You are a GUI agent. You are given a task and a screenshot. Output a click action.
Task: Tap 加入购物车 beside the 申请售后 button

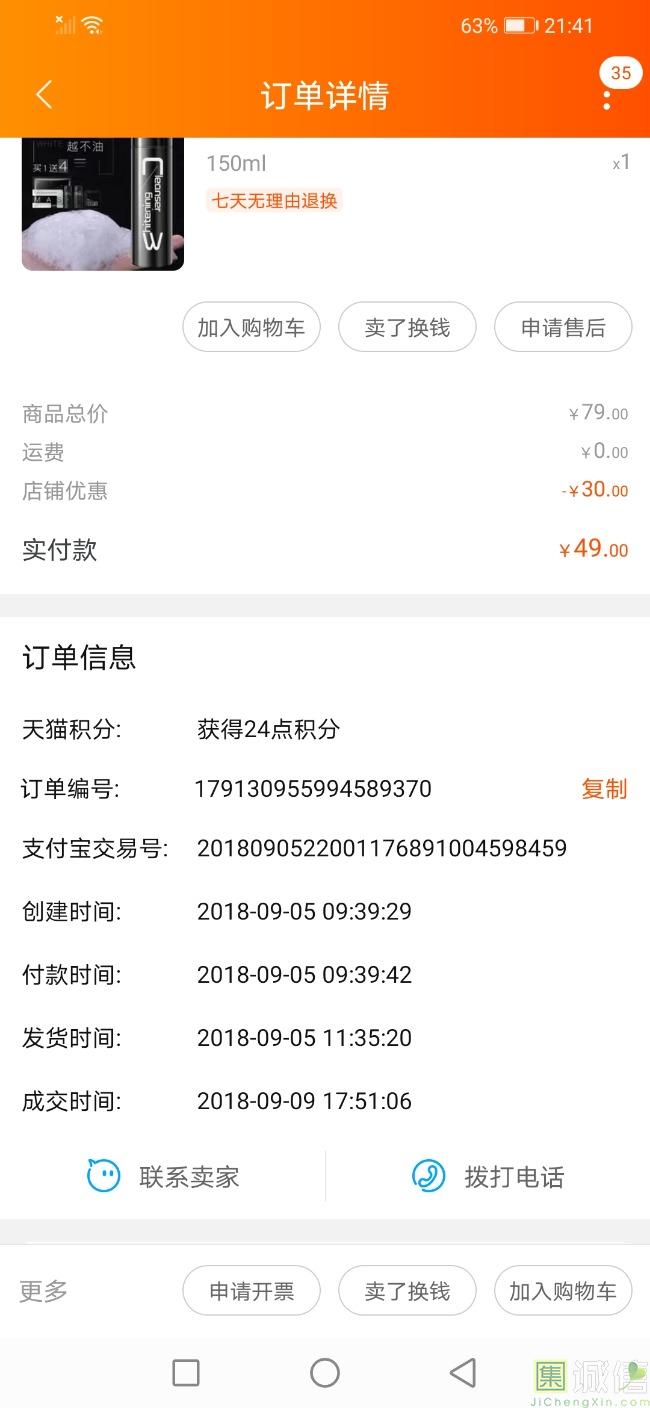coord(251,327)
